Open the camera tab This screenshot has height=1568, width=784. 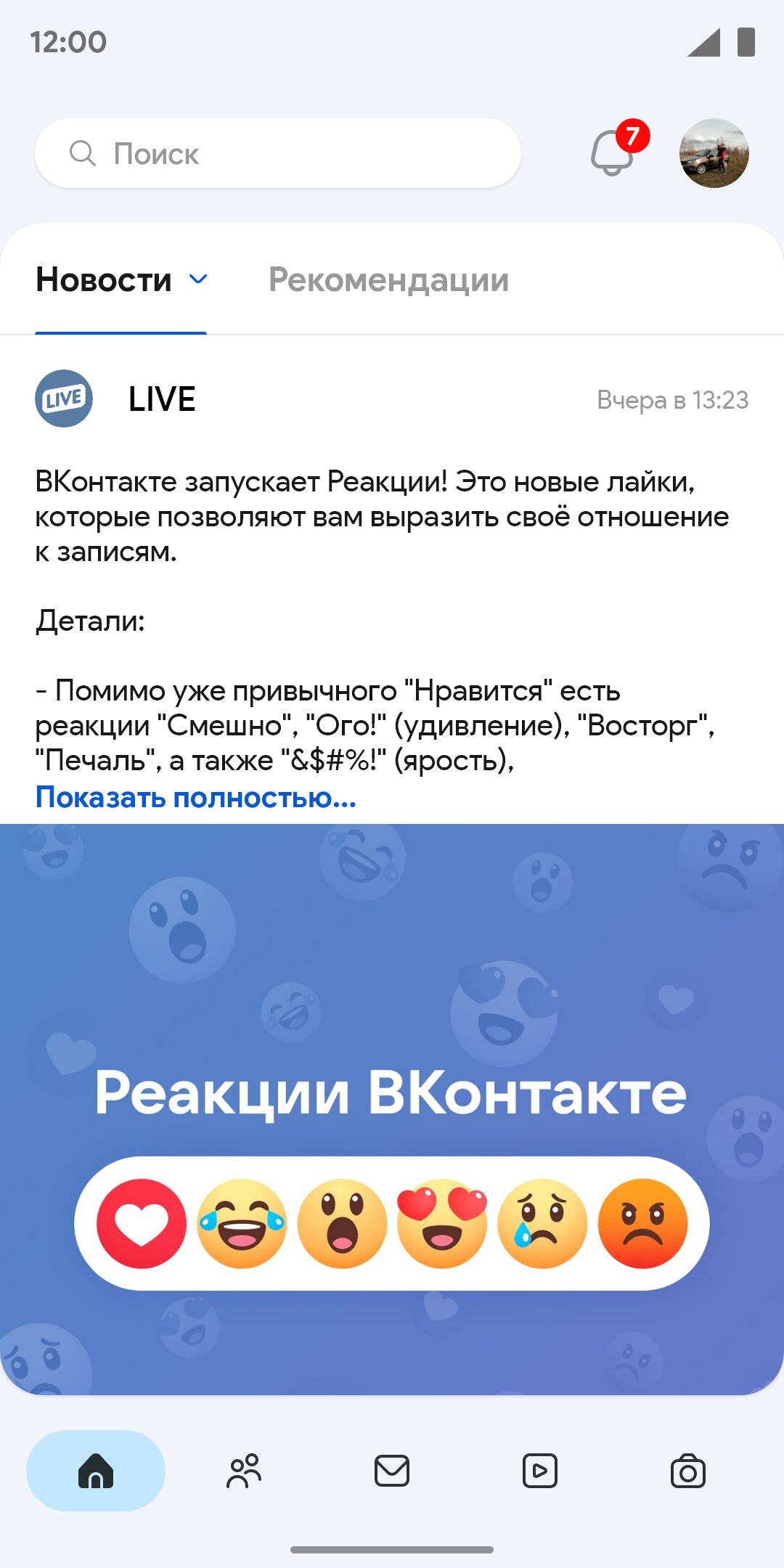coord(688,1471)
